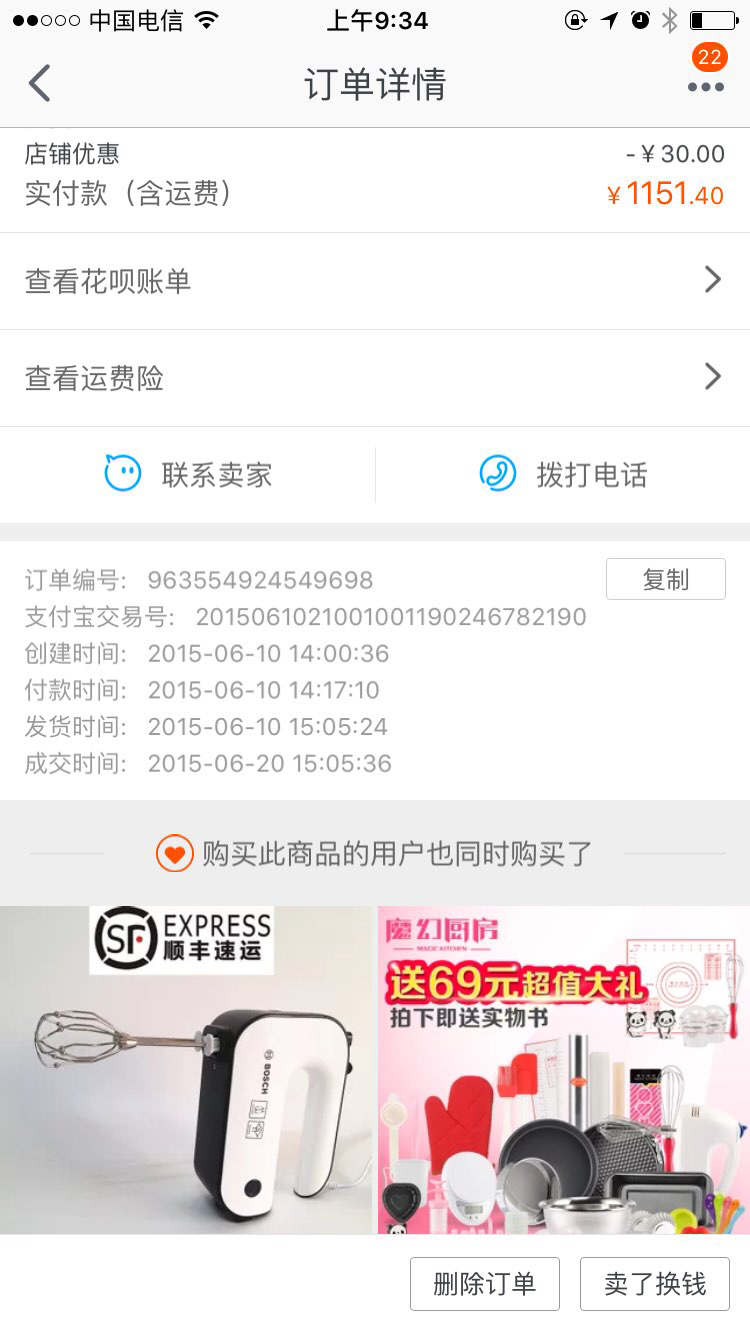Go back from the order details page
Image resolution: width=750 pixels, height=1334 pixels.
click(x=40, y=84)
